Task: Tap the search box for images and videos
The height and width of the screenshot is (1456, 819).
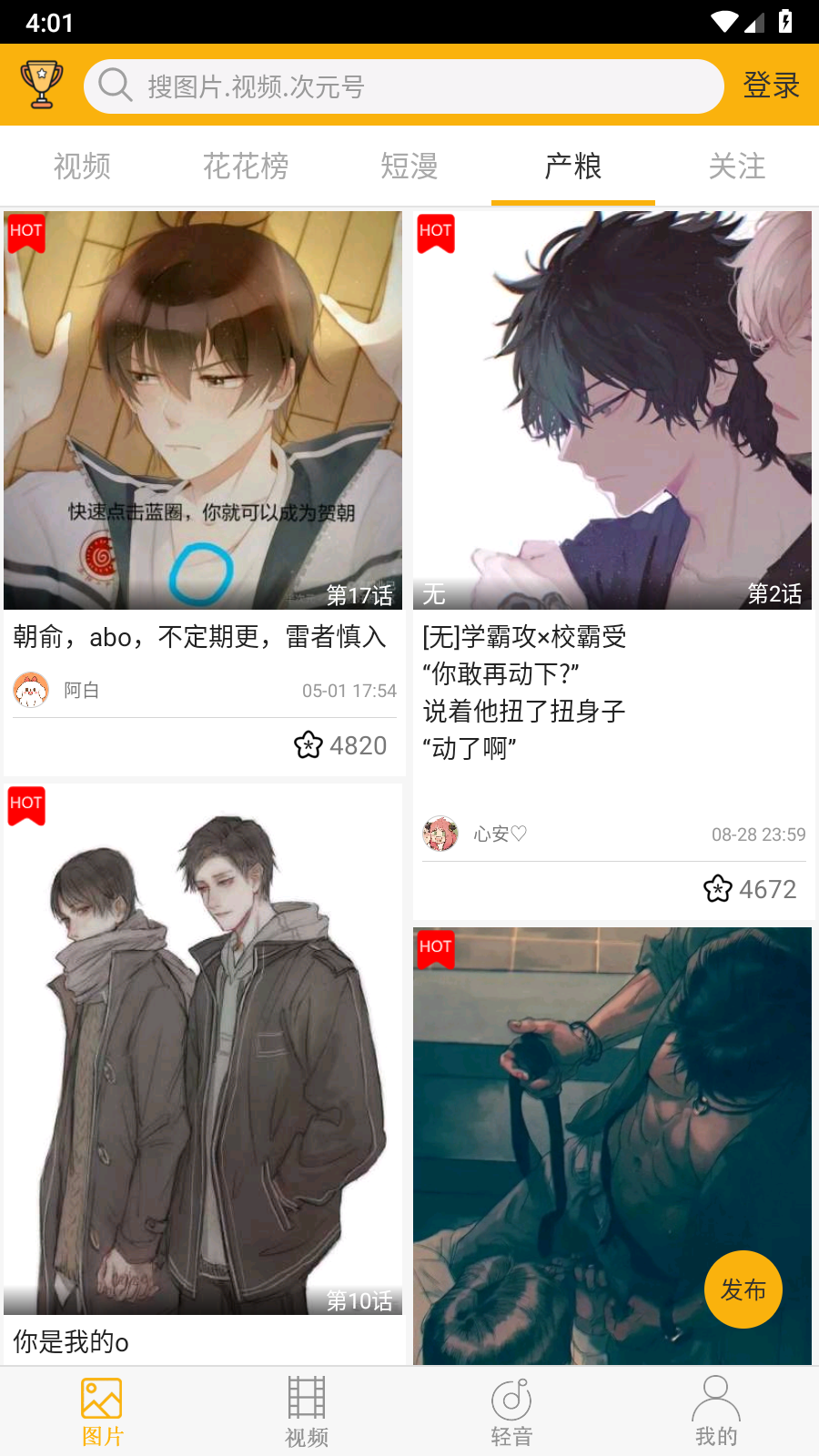Action: coord(403,86)
